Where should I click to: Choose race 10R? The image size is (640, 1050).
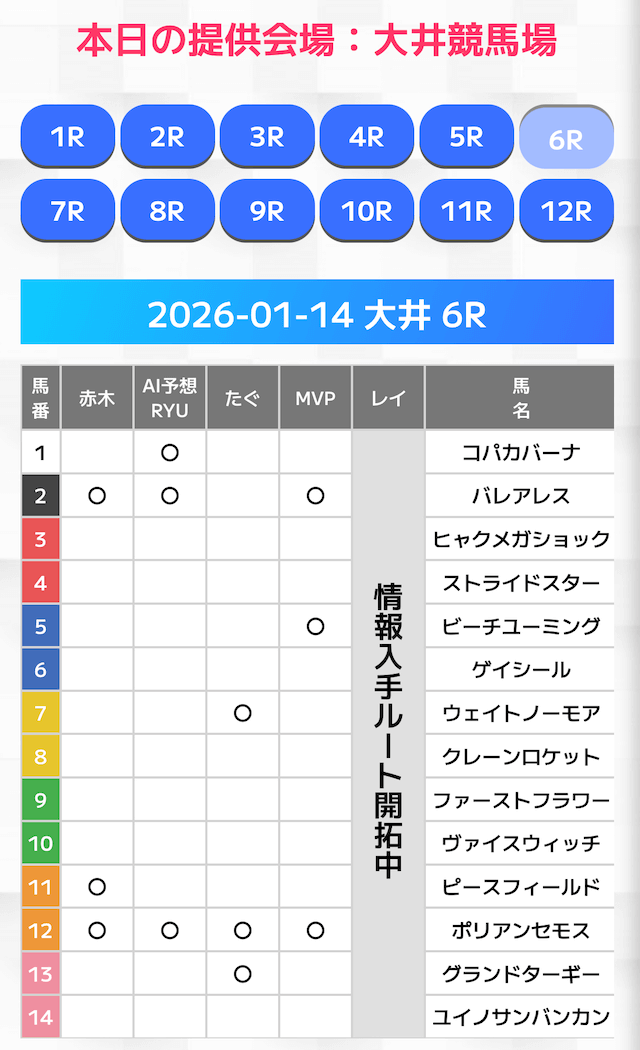(x=367, y=211)
